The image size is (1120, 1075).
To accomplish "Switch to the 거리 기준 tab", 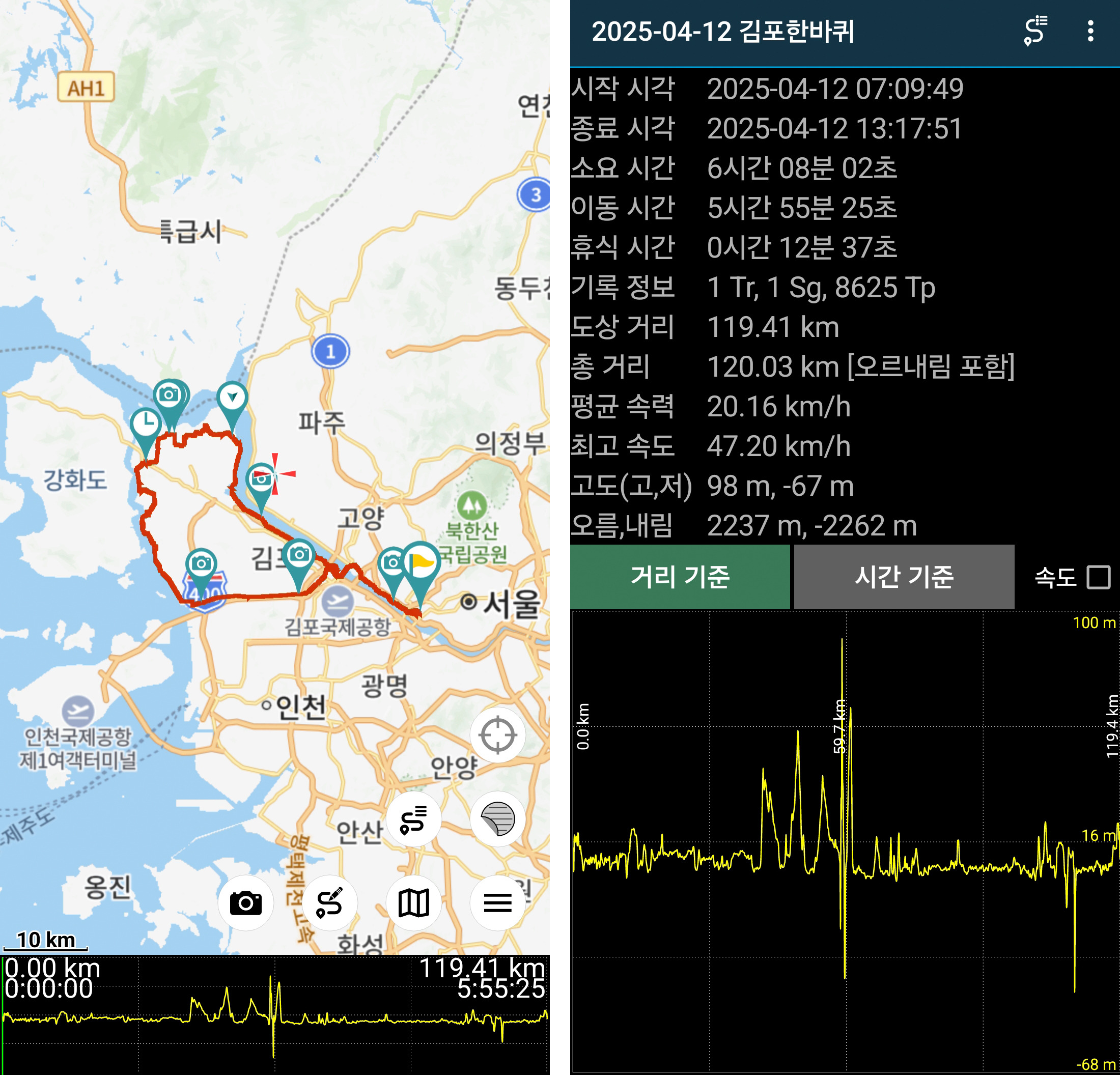I will pos(680,576).
